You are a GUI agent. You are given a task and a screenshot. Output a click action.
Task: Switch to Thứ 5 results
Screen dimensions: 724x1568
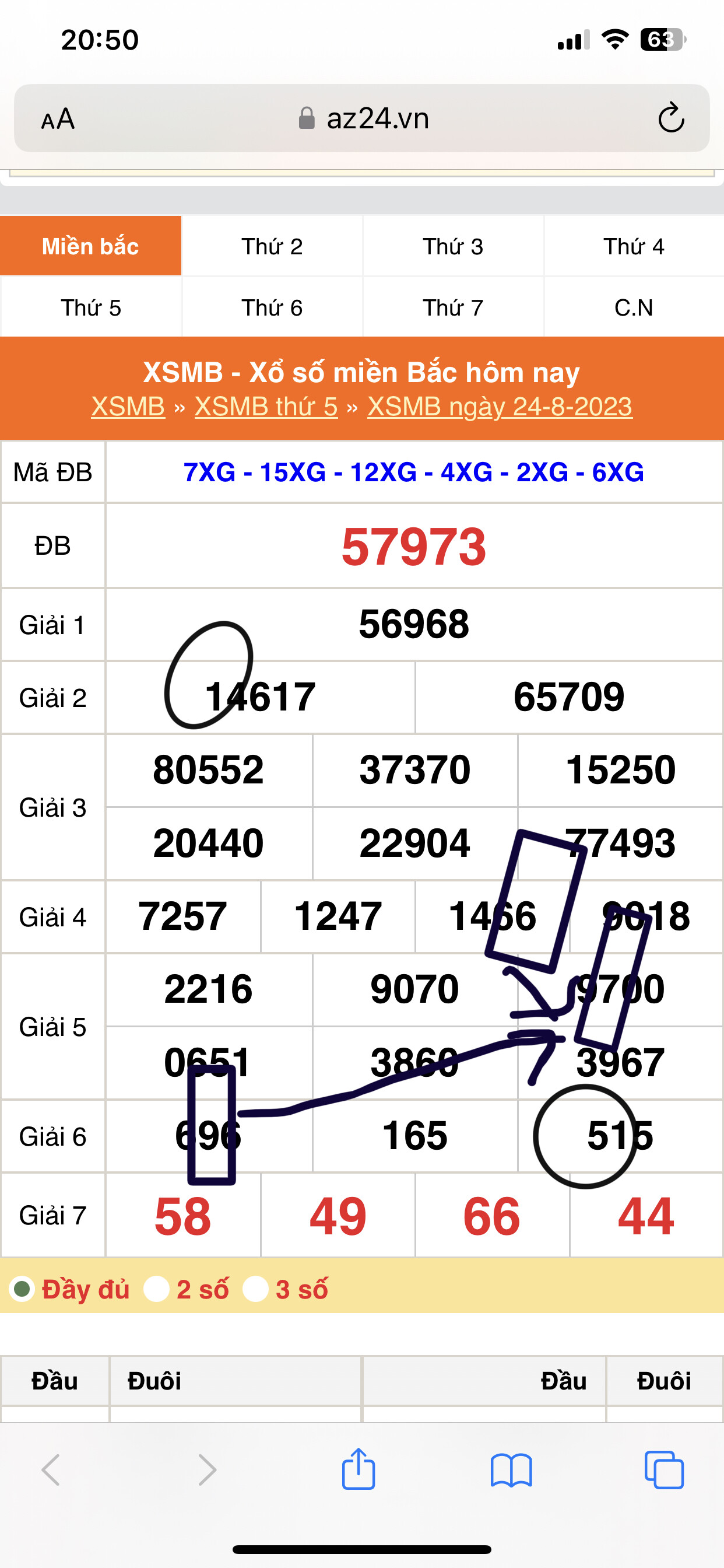tap(91, 307)
